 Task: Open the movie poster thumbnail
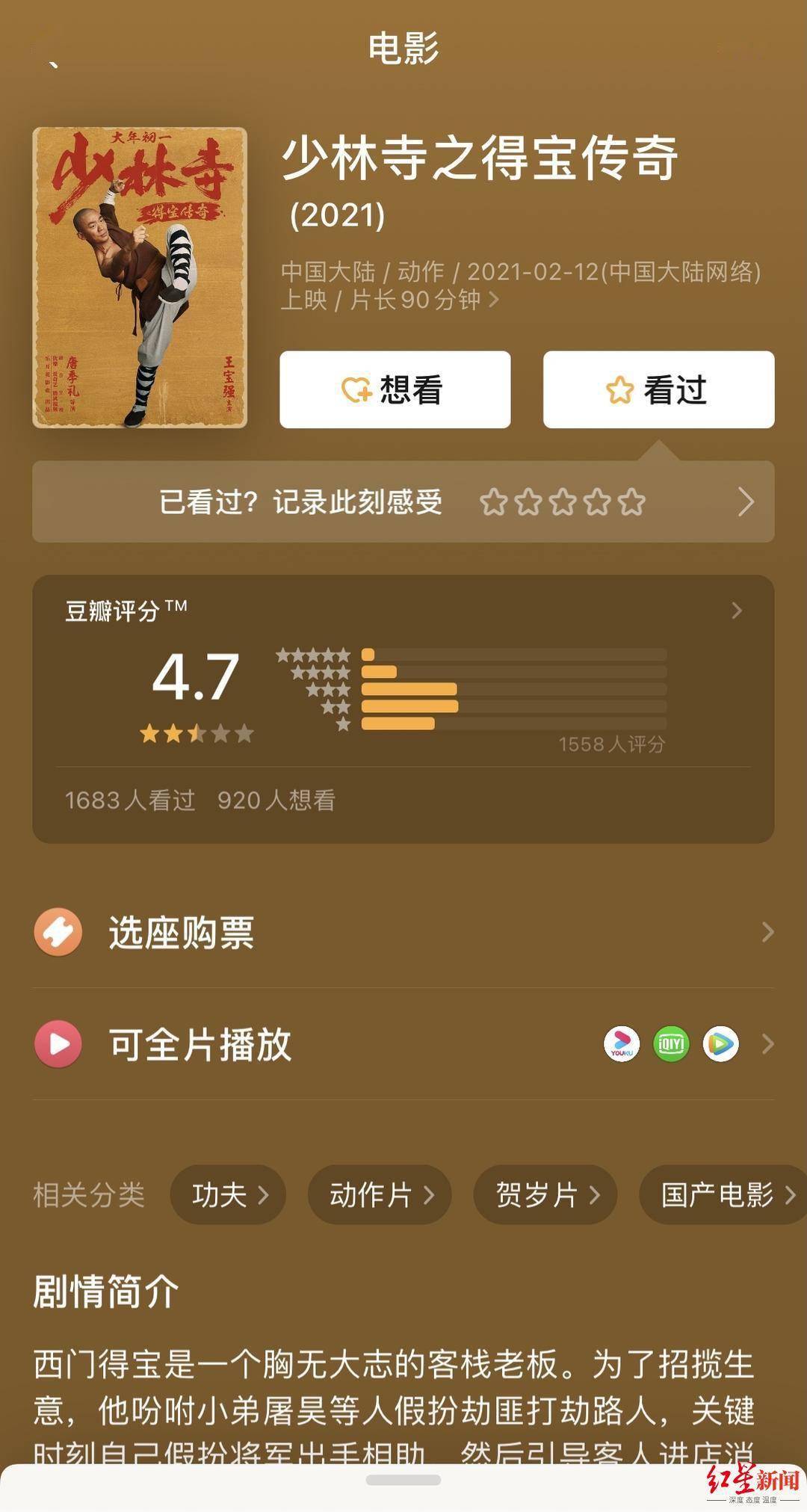140,277
